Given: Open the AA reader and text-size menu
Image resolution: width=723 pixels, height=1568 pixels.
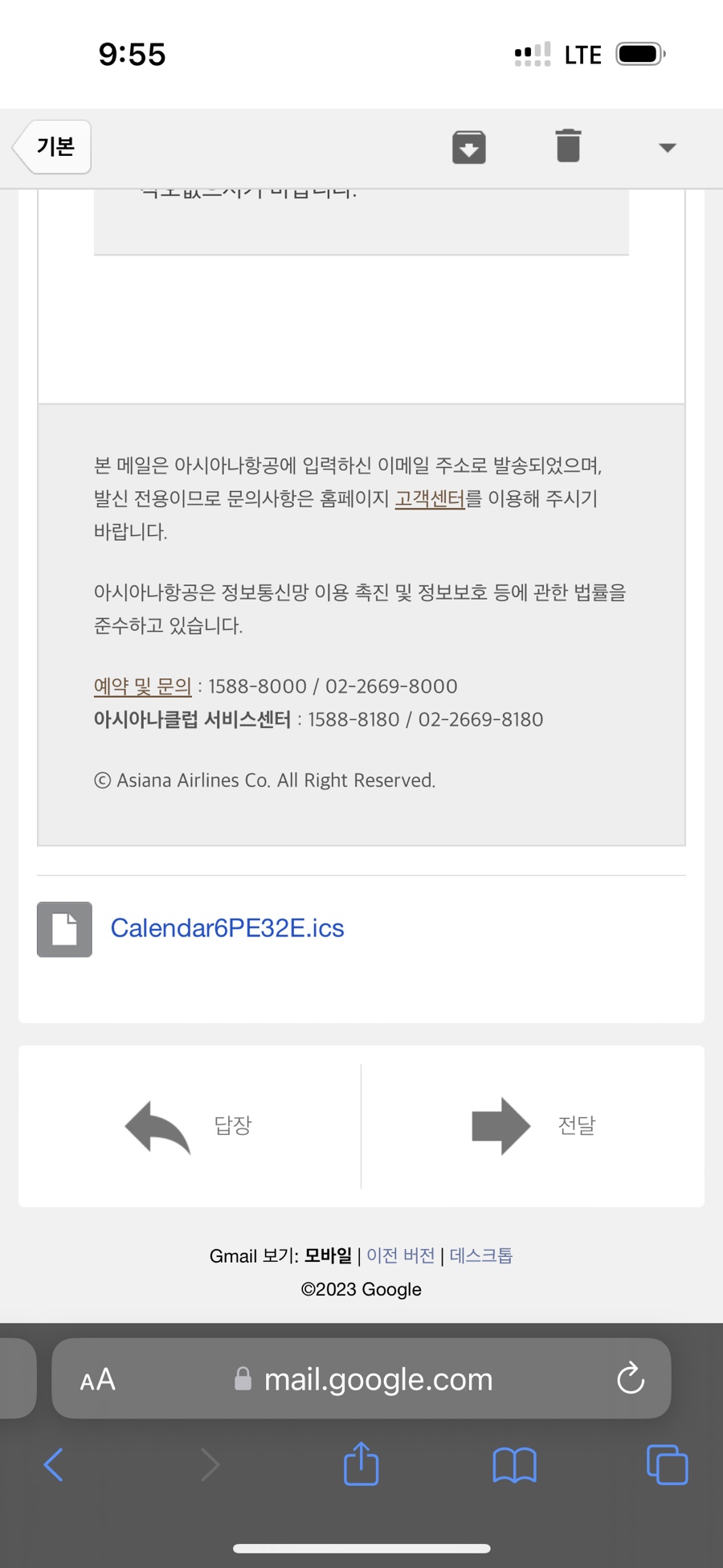Looking at the screenshot, I should coord(98,1380).
